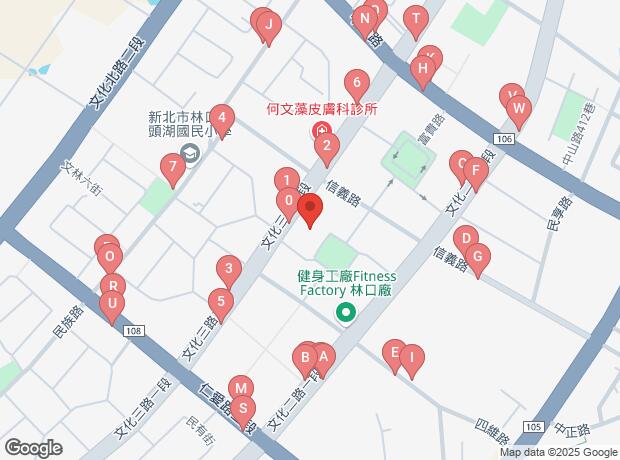Tap the 頭湖國民小學 school icon
Image resolution: width=620 pixels, height=460 pixels.
(191, 154)
